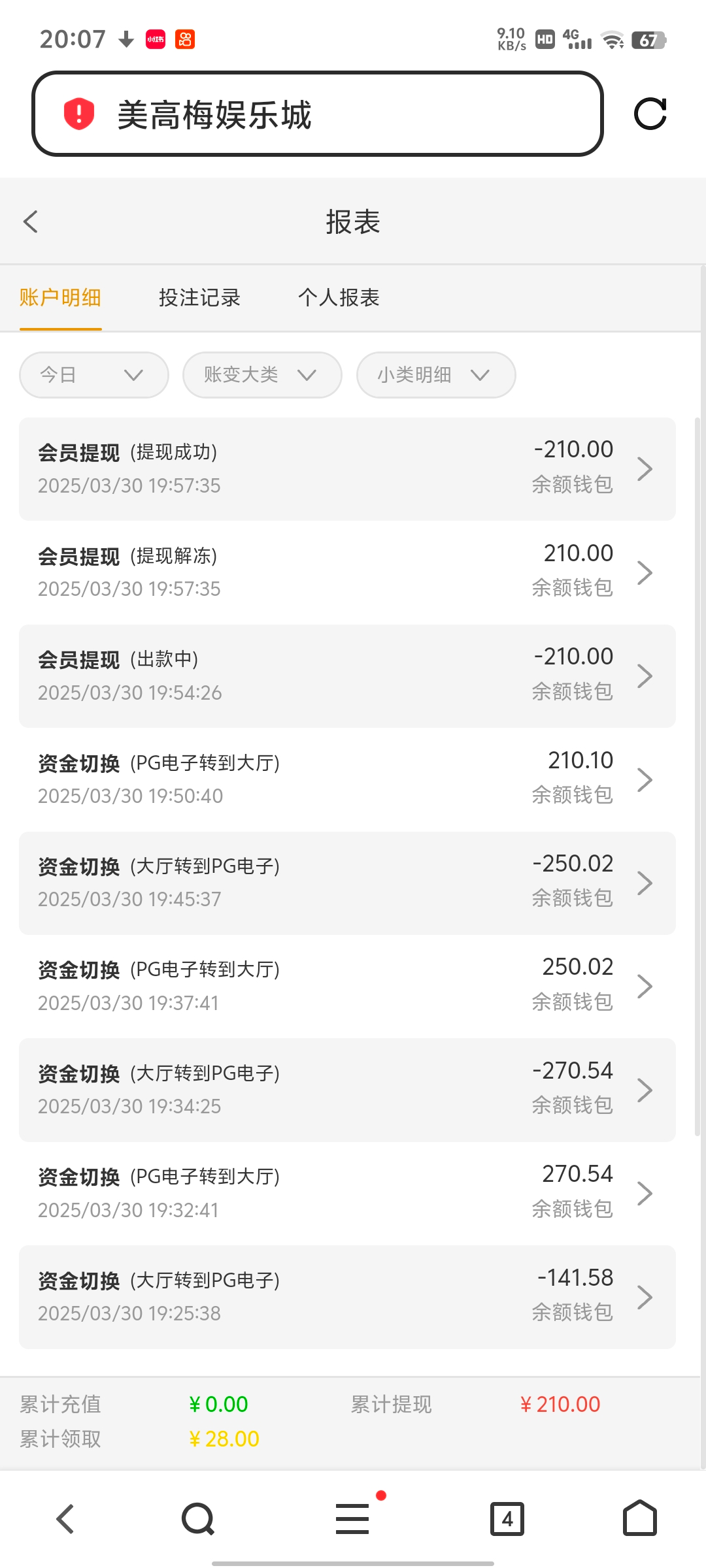Click the 累计提现 ¥210.00 amount
The height and width of the screenshot is (1568, 706).
pyautogui.click(x=560, y=1404)
